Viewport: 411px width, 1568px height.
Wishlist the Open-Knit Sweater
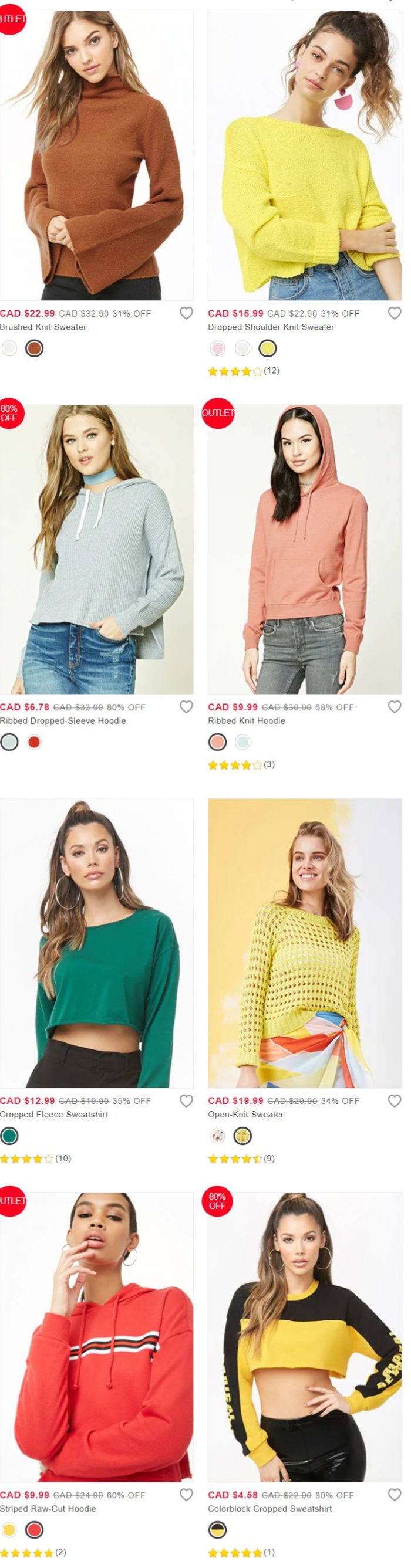tap(395, 1100)
